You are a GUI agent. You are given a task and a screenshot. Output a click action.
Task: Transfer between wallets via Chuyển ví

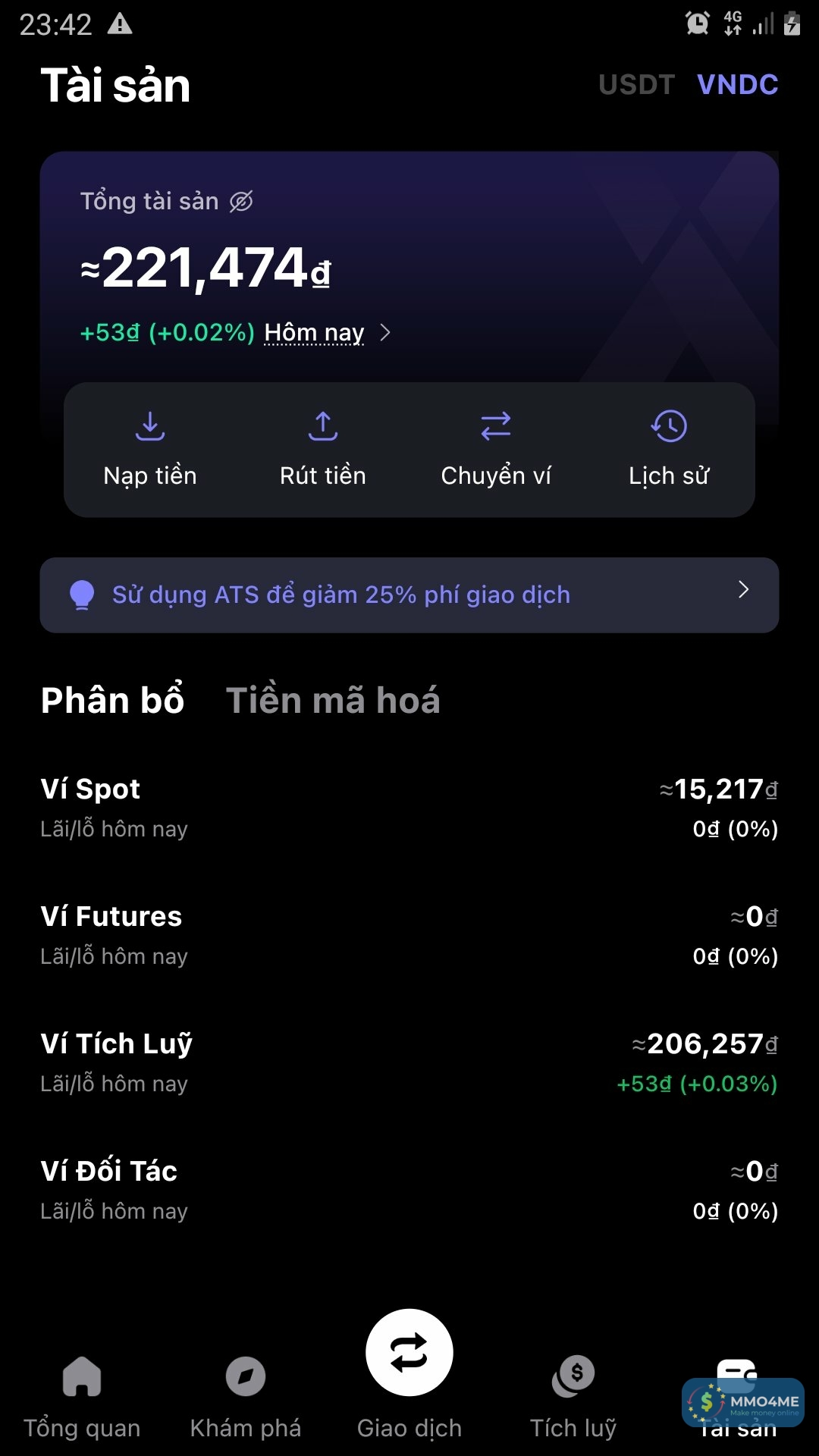pyautogui.click(x=496, y=449)
